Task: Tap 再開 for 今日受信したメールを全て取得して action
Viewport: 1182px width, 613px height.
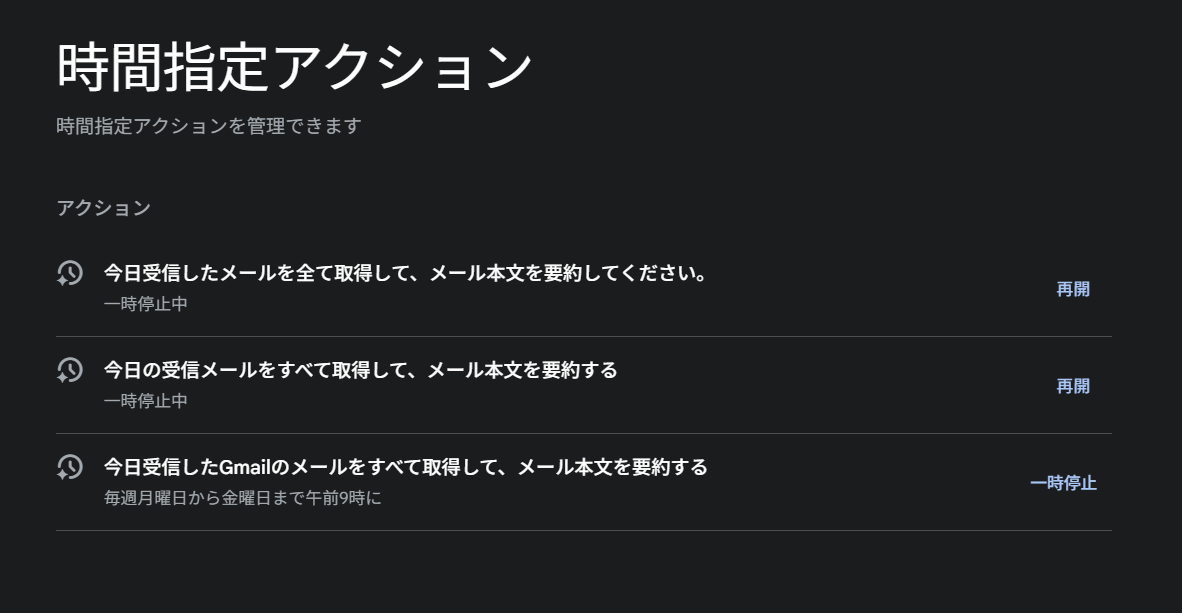Action: pos(1072,289)
